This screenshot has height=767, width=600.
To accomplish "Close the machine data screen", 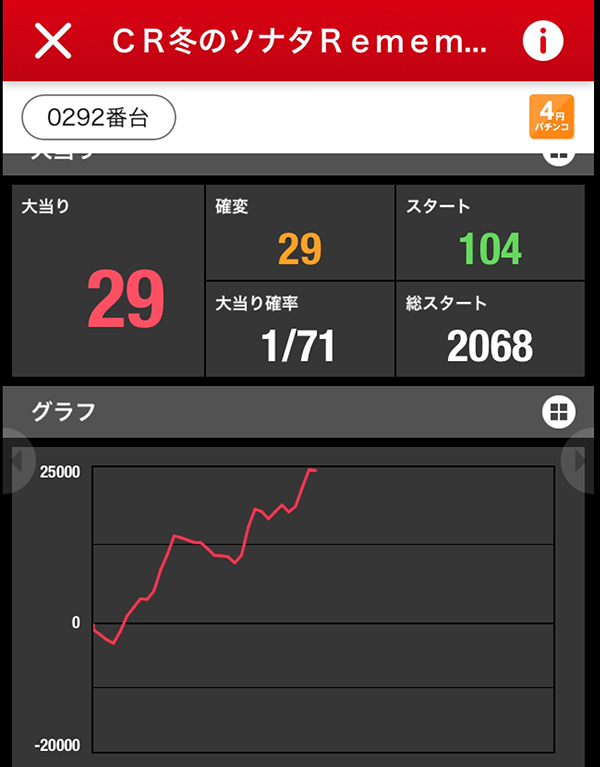I will (53, 40).
